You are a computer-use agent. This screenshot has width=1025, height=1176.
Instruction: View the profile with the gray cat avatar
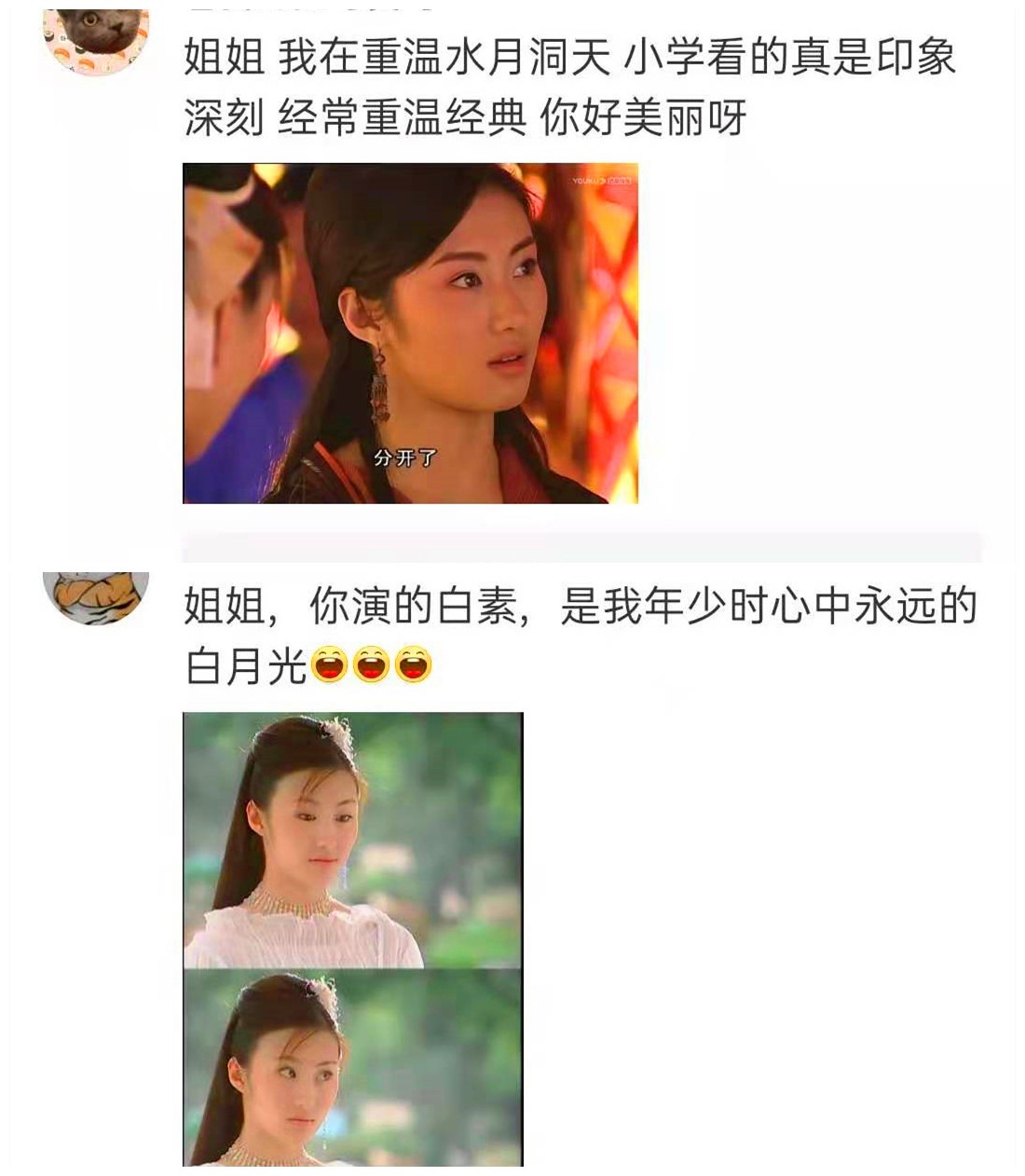pos(97,39)
